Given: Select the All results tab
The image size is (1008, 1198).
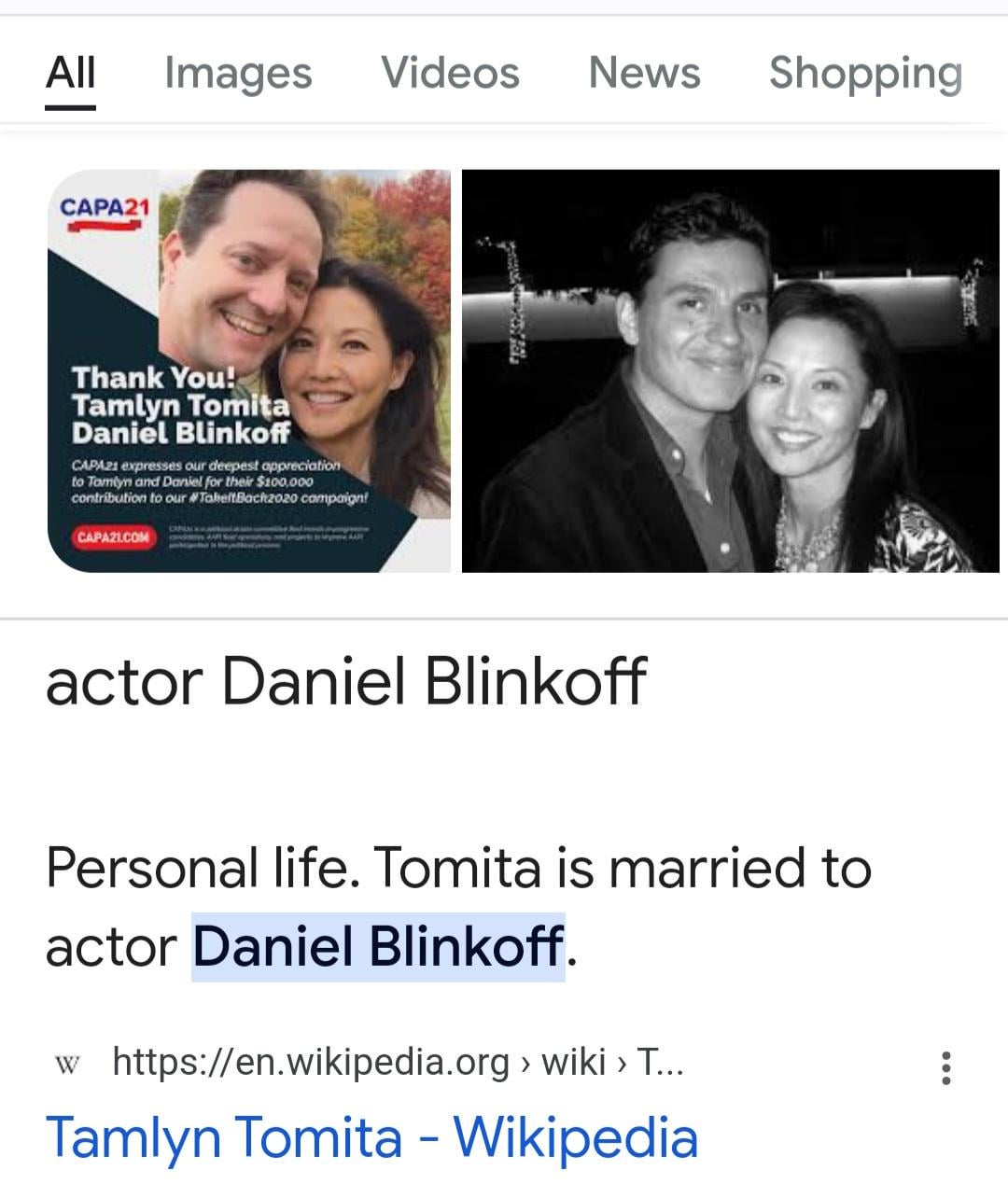Looking at the screenshot, I should coord(70,74).
